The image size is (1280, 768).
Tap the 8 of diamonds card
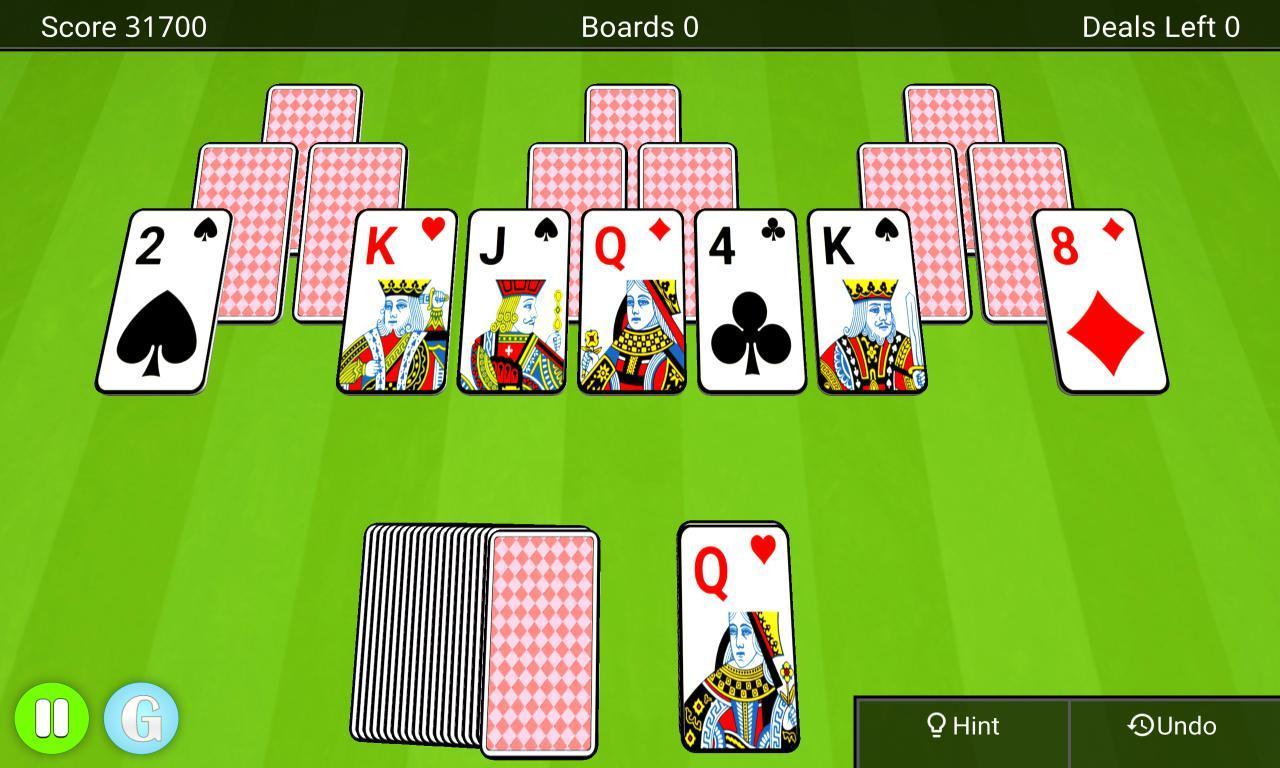pos(1101,302)
